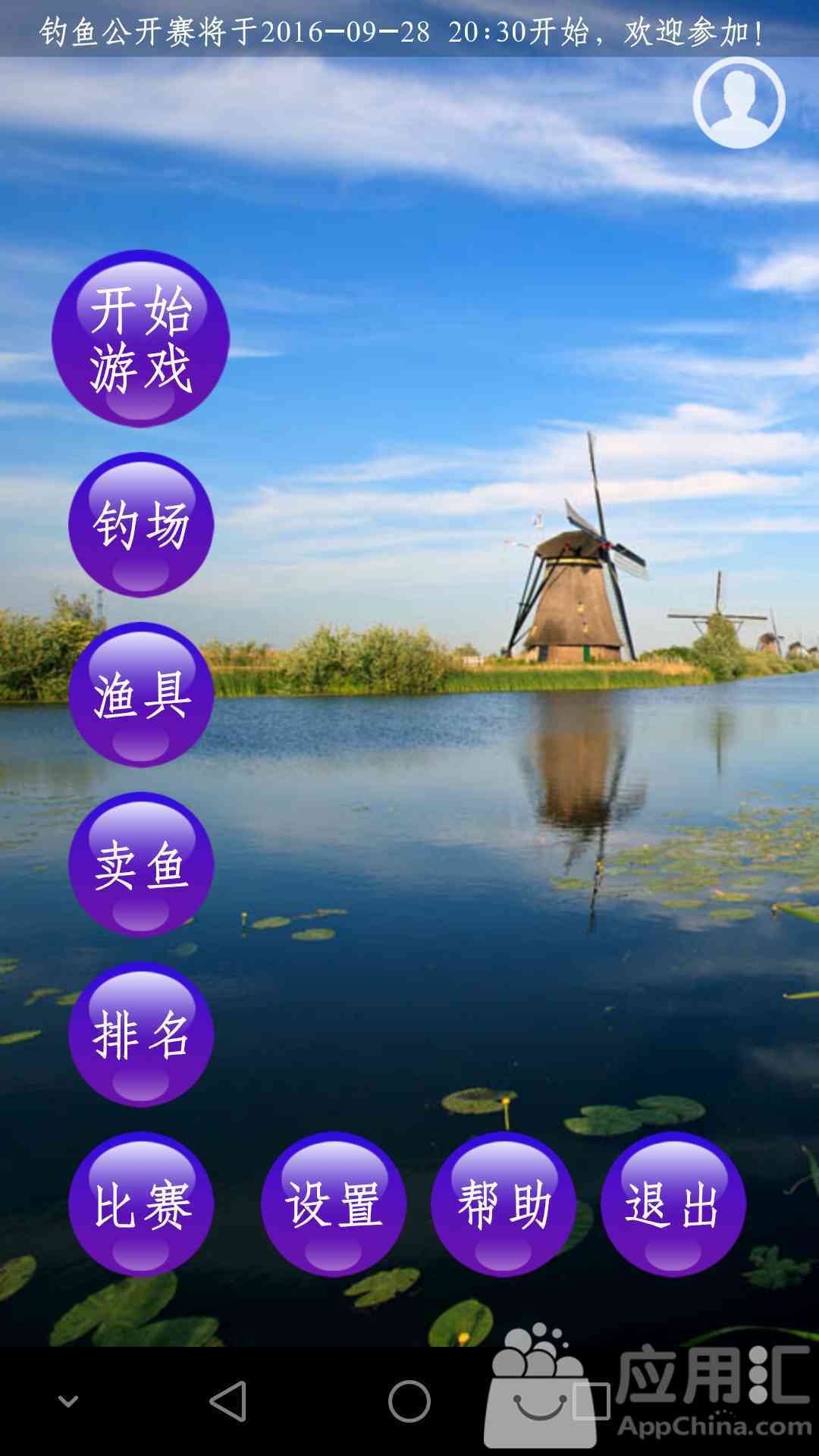Open the 帮助 help page
This screenshot has width=819, height=1456.
(x=504, y=1204)
